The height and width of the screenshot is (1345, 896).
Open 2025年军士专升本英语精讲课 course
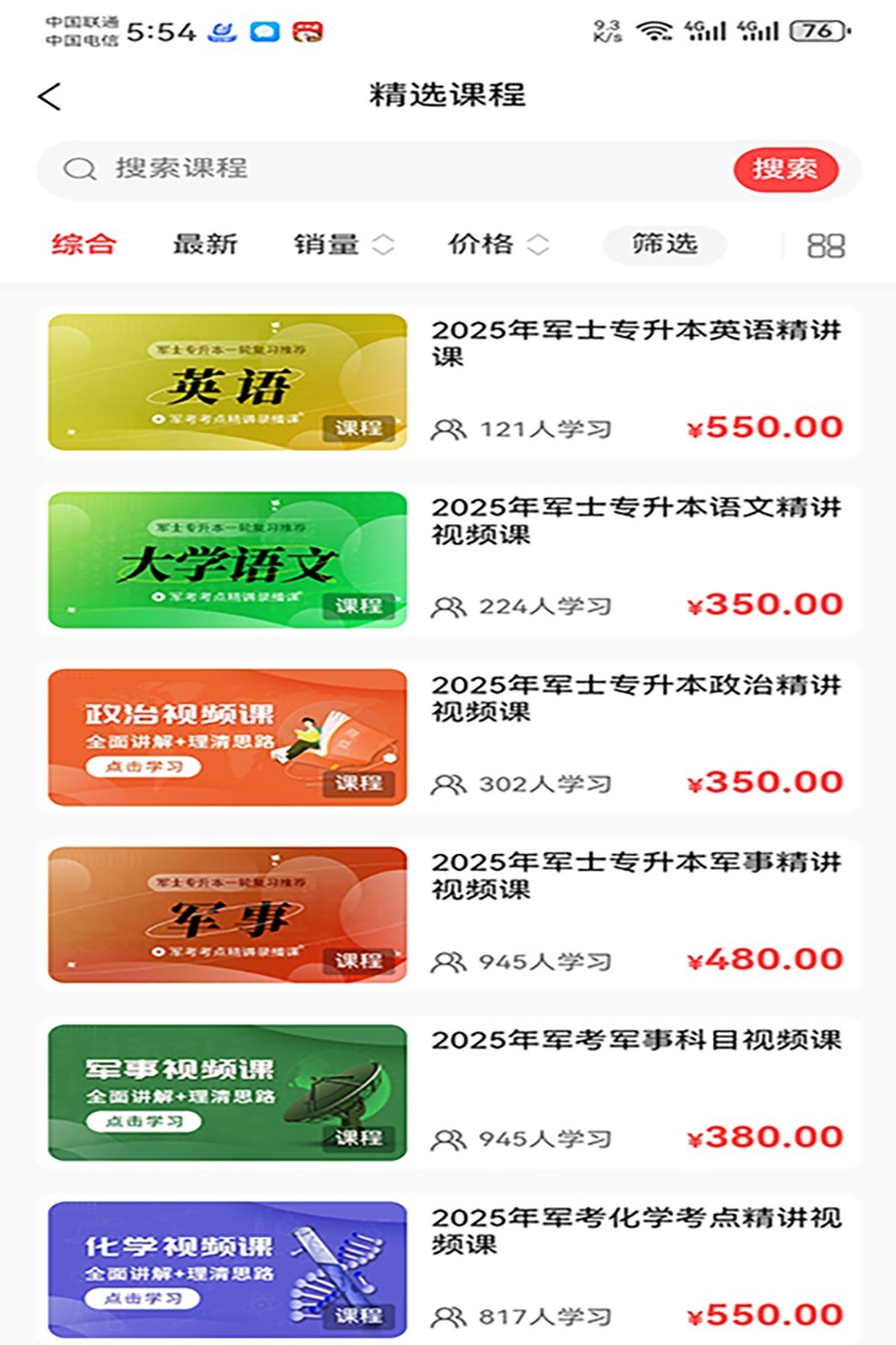(635, 344)
